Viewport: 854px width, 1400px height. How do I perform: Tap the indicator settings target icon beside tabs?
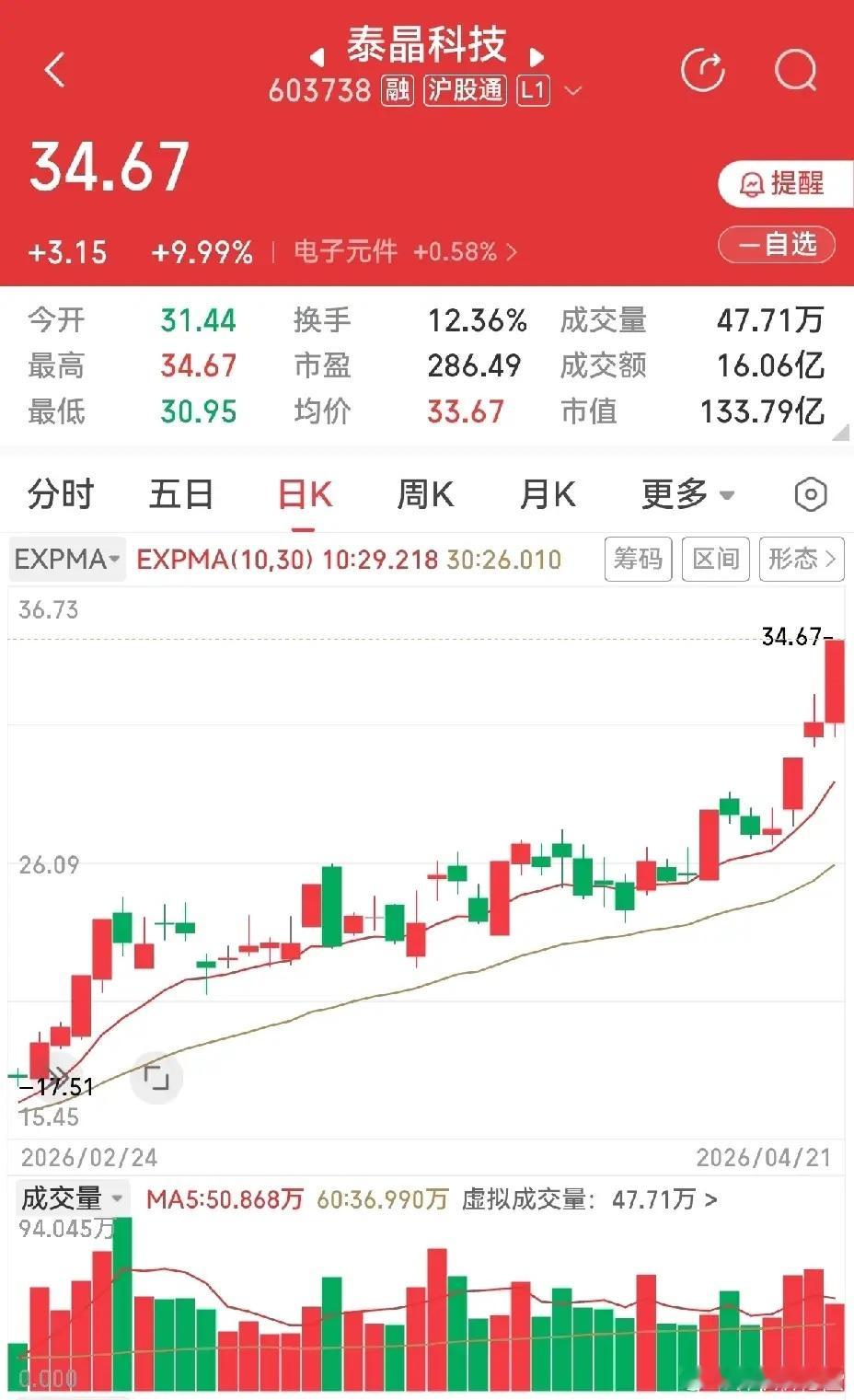pyautogui.click(x=810, y=494)
